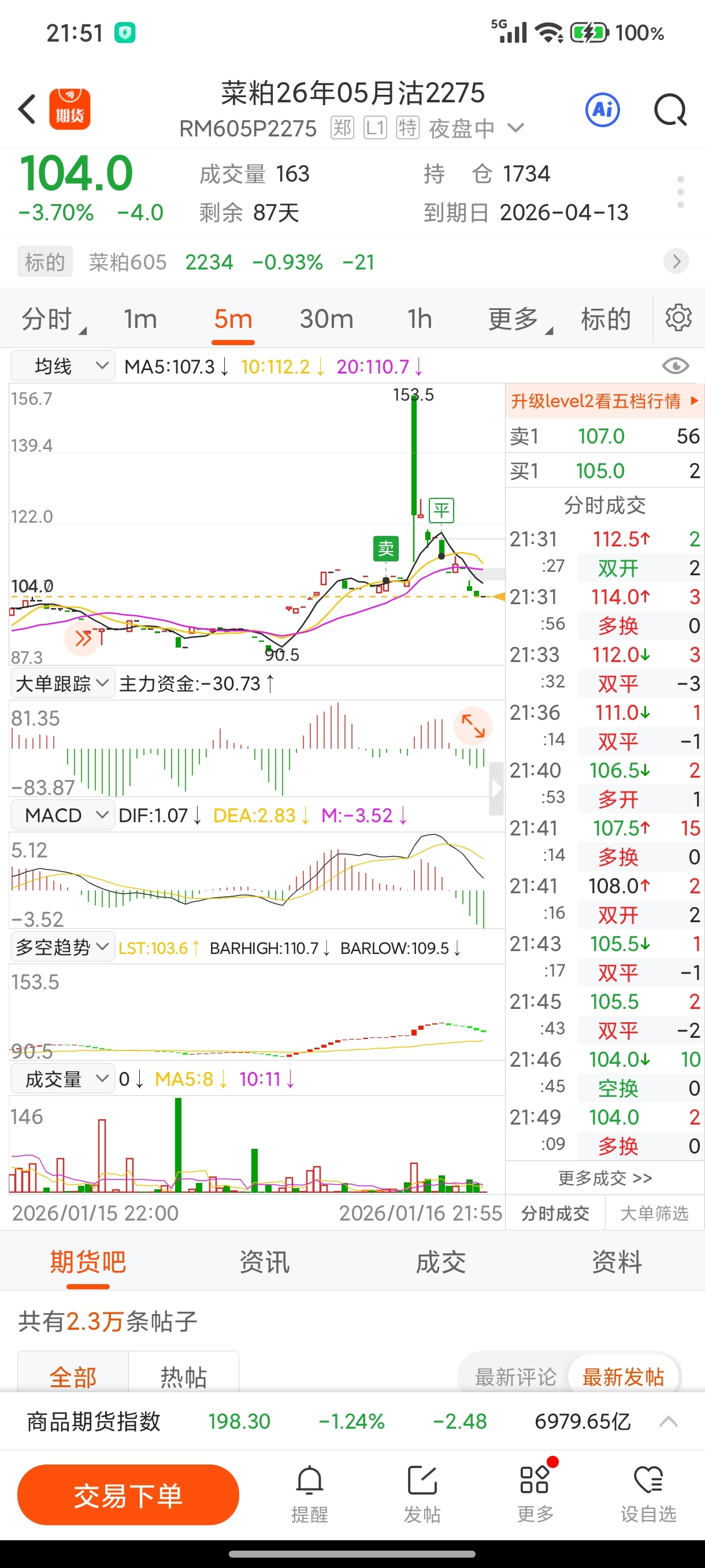Switch chart to the 30m period
The height and width of the screenshot is (1568, 705).
(326, 319)
